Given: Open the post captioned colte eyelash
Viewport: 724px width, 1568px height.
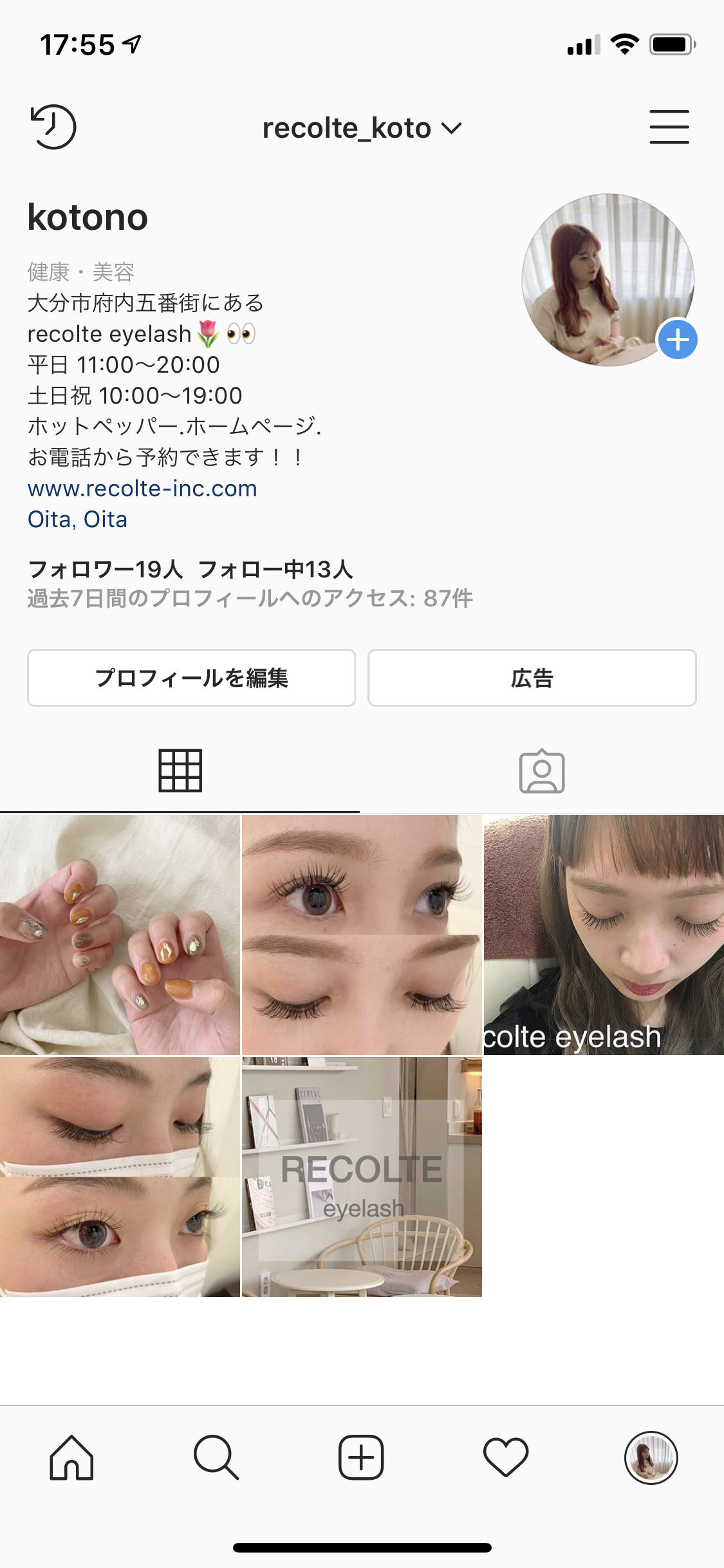Looking at the screenshot, I should (x=604, y=935).
